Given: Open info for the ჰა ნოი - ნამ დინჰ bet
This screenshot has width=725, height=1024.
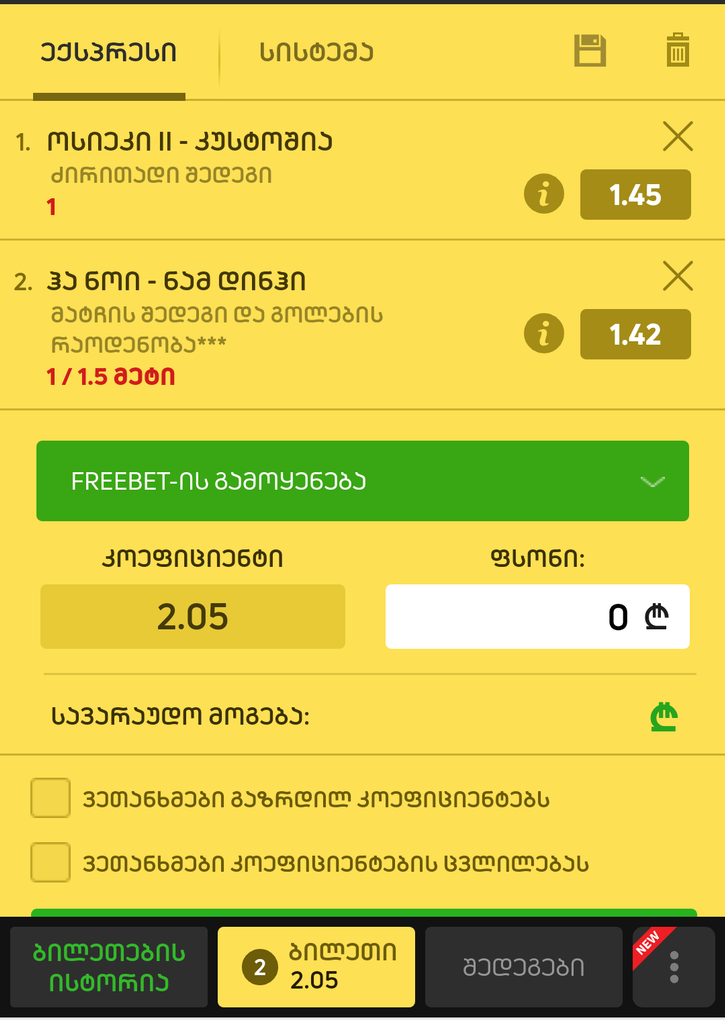Looking at the screenshot, I should point(544,333).
